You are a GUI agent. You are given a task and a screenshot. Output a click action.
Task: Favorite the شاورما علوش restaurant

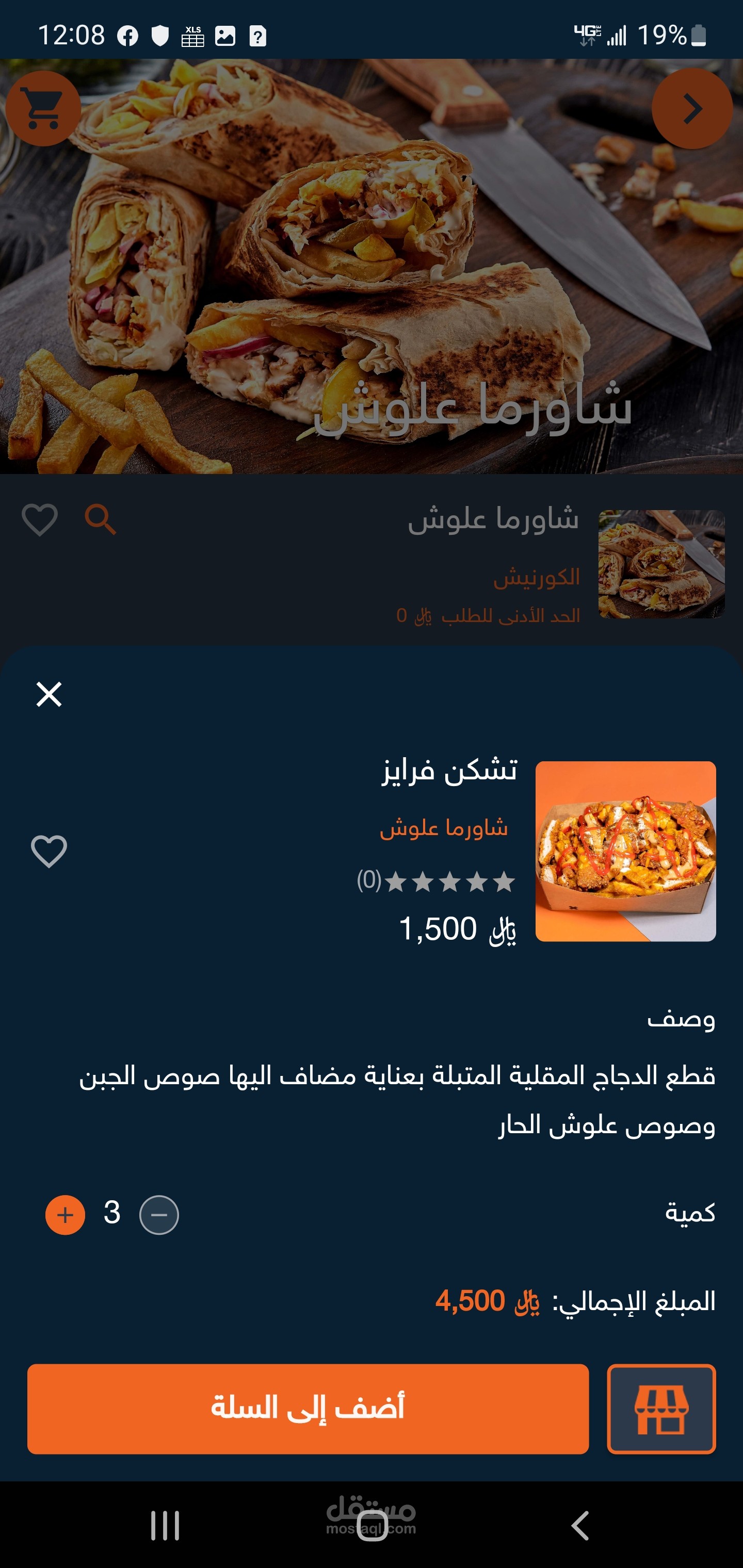coord(40,520)
